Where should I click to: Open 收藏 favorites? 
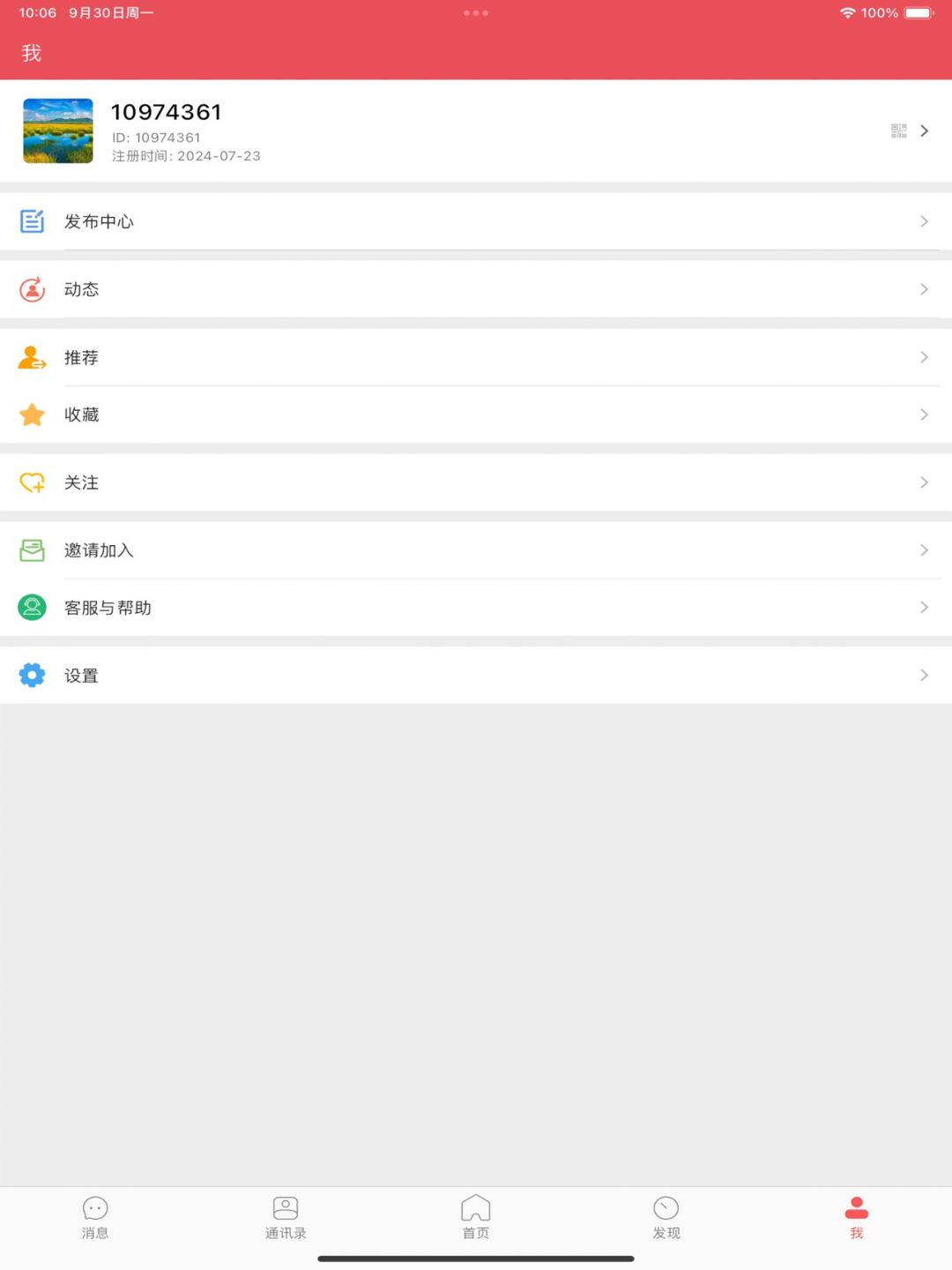pos(476,415)
